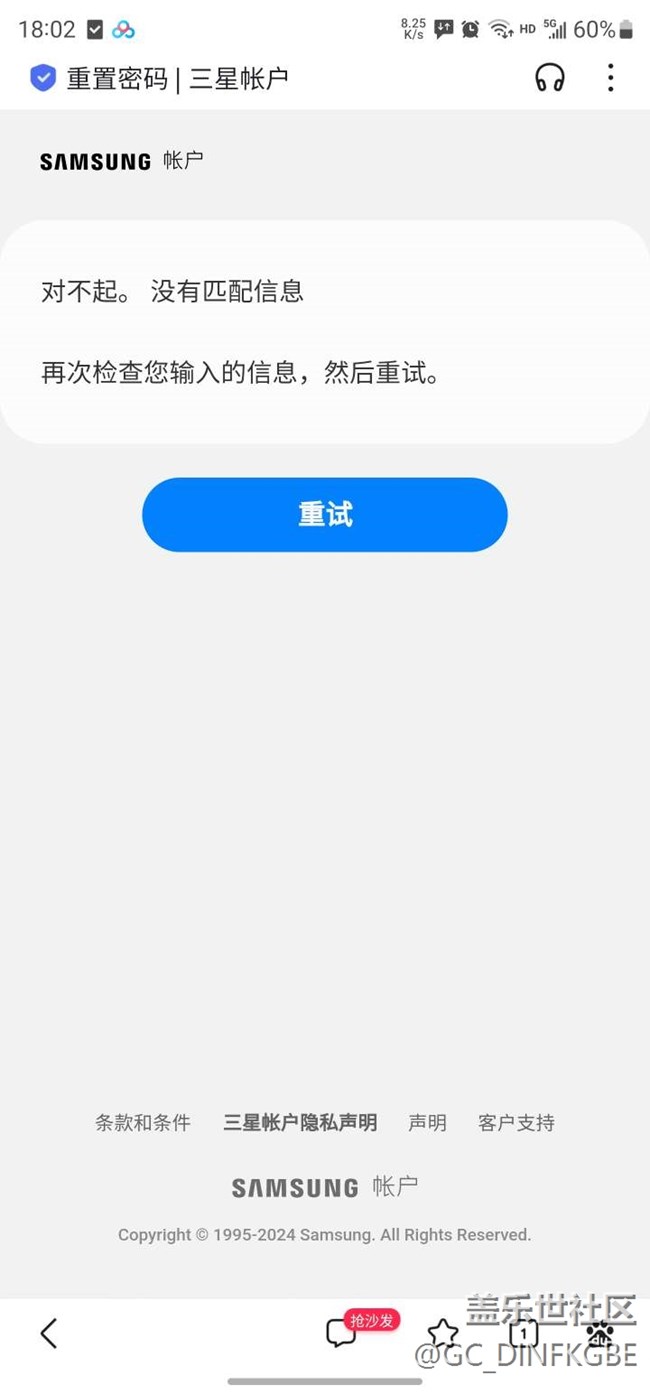Viewport: 650px width, 1394px height.
Task: Bookmark this page with the star icon
Action: tap(442, 1333)
